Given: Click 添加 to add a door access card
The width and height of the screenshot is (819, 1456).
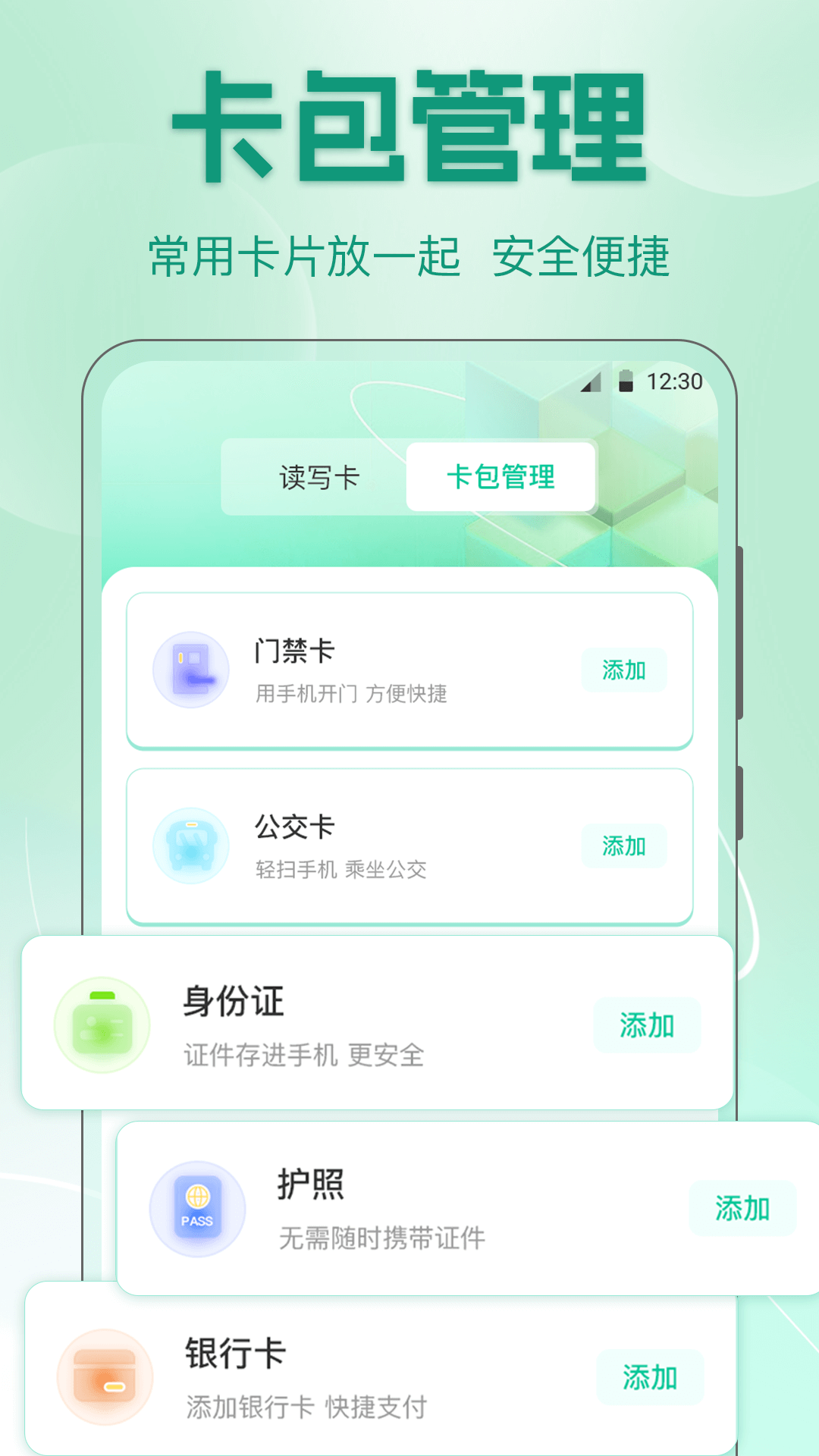Looking at the screenshot, I should pos(623,670).
